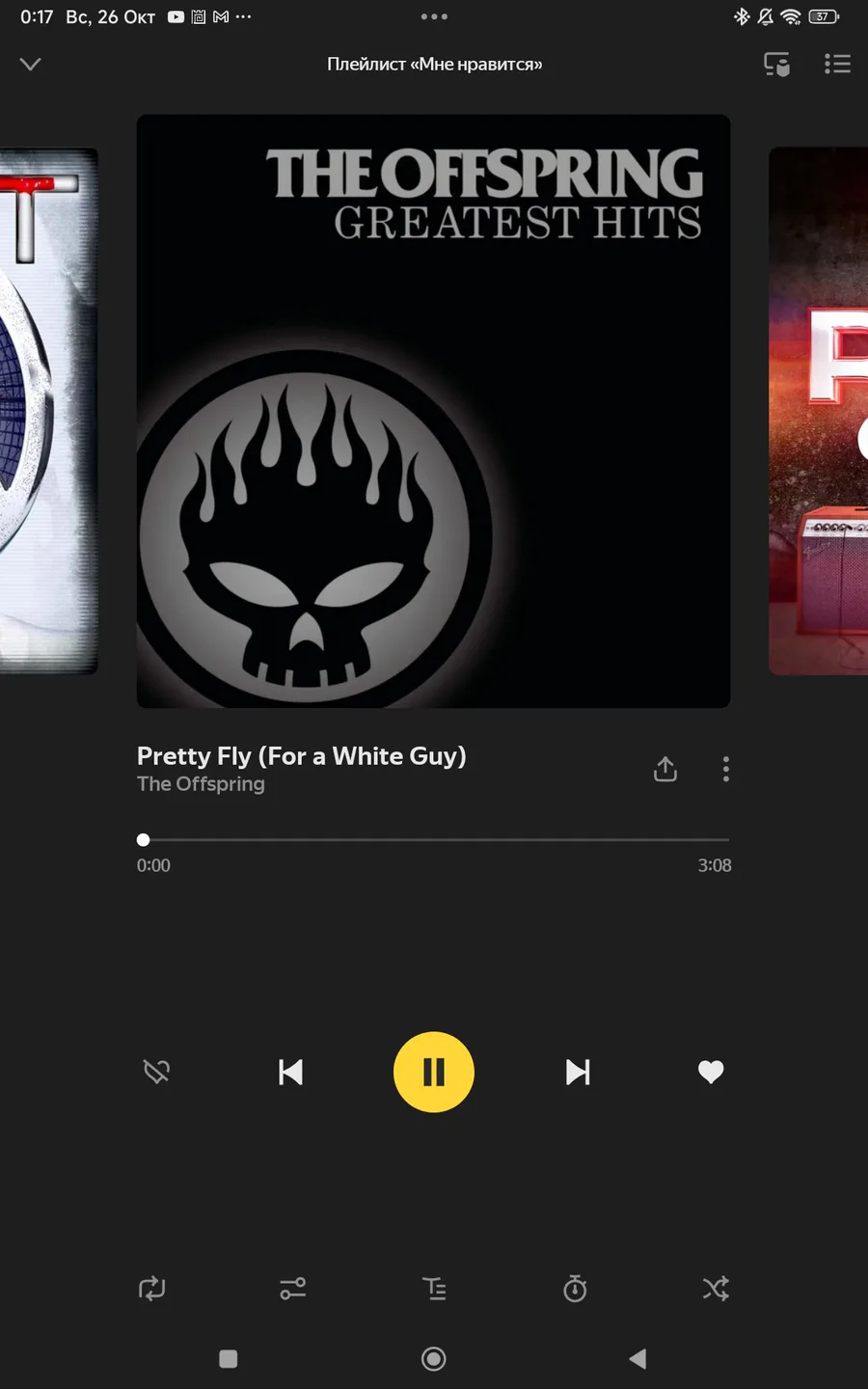Skip to the next track
Image resolution: width=868 pixels, height=1389 pixels.
pos(578,1072)
